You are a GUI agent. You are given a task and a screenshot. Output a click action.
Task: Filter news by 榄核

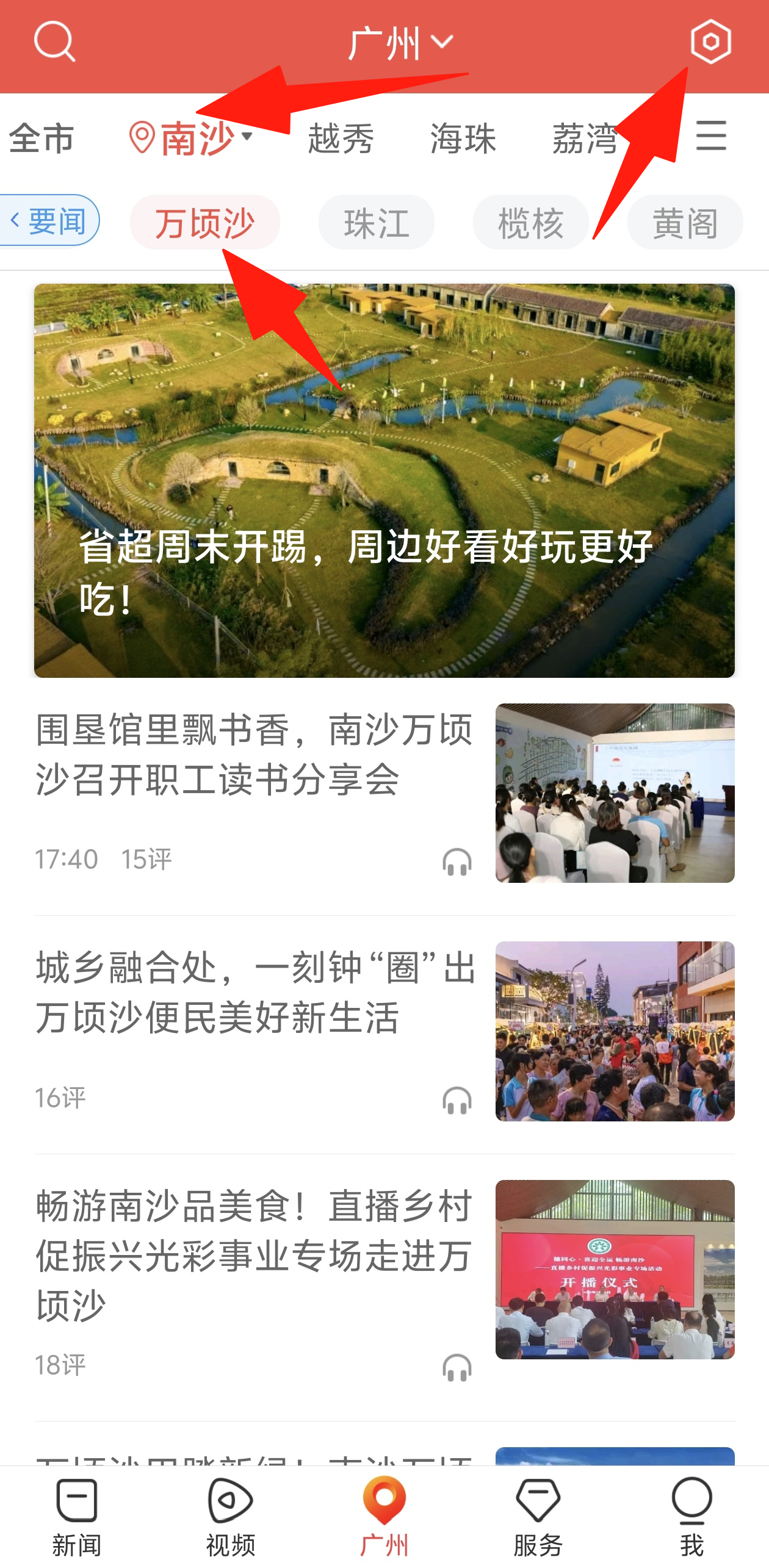coord(530,222)
